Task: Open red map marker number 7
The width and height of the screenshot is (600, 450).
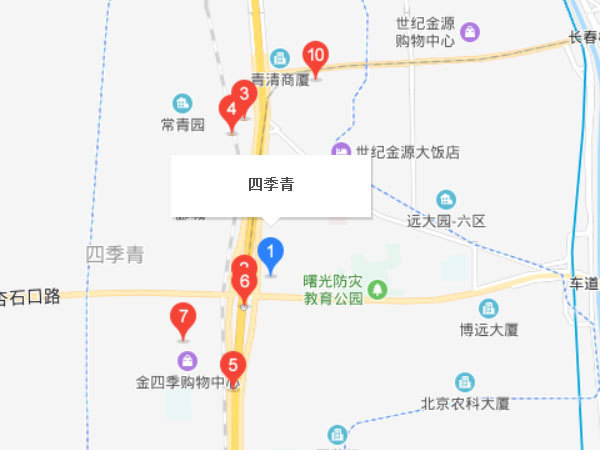Action: pos(182,318)
